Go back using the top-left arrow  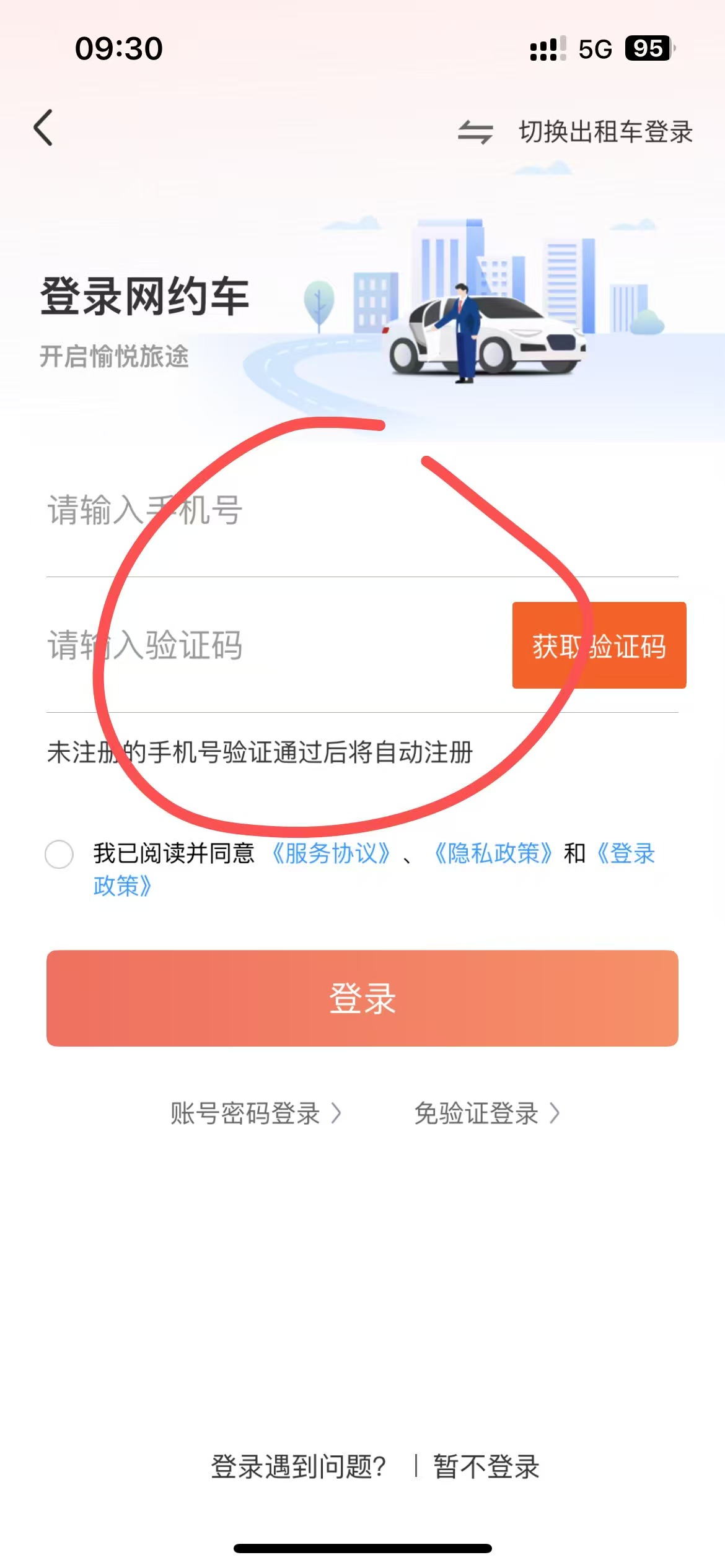tap(43, 128)
